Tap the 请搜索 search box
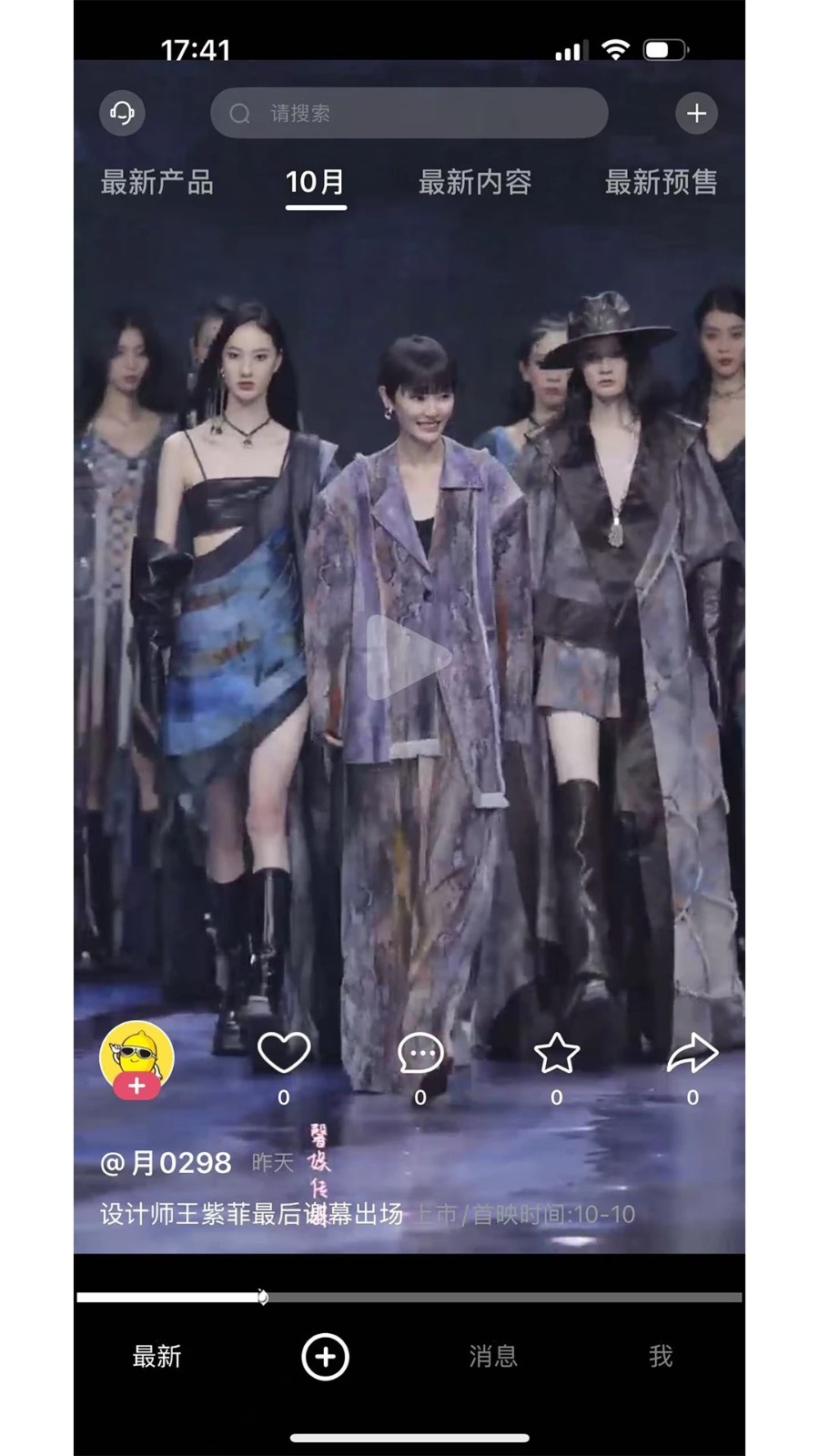This screenshot has height=1456, width=819. (409, 113)
